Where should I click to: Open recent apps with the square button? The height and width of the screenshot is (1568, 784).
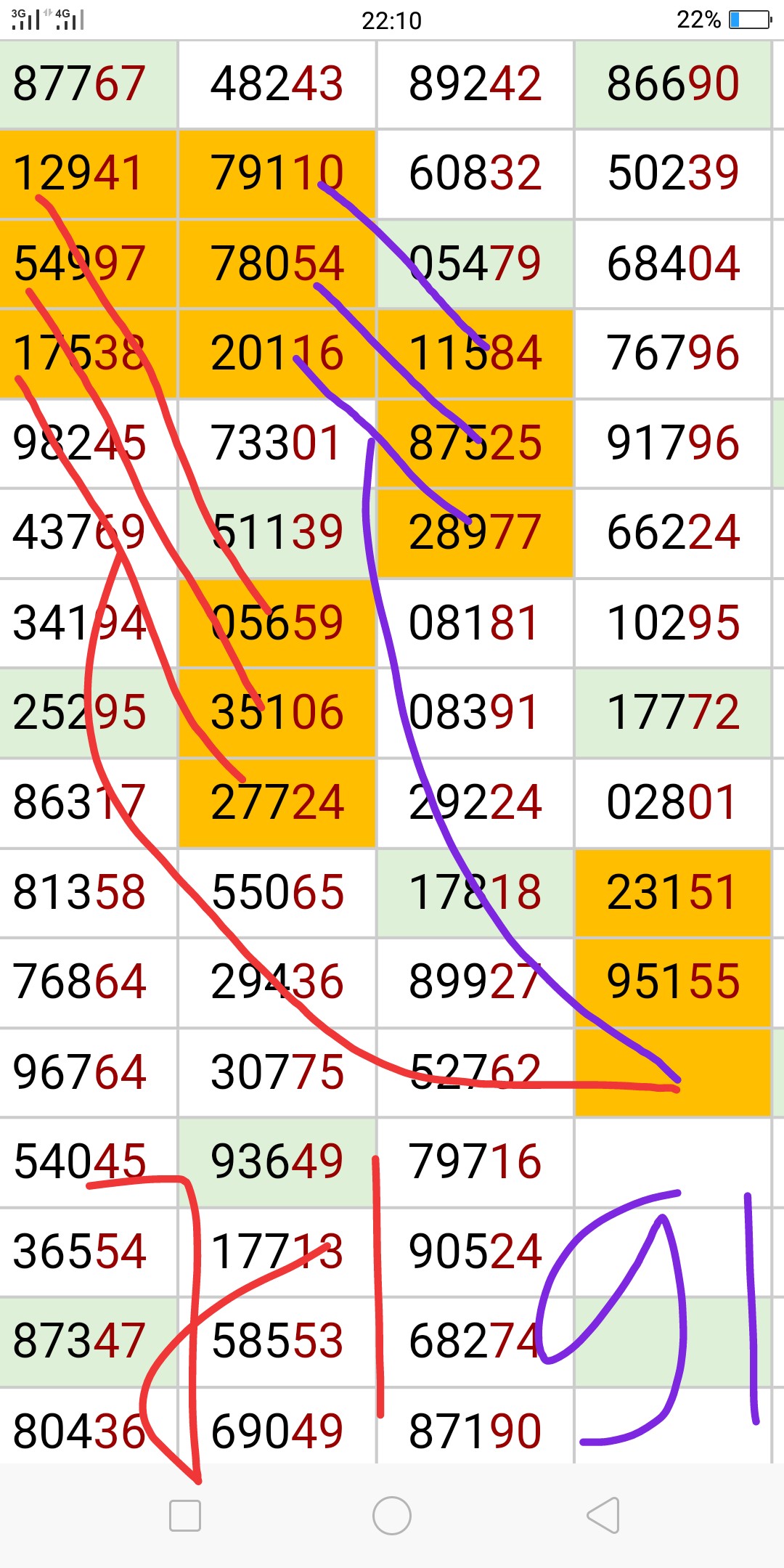coord(184,1516)
